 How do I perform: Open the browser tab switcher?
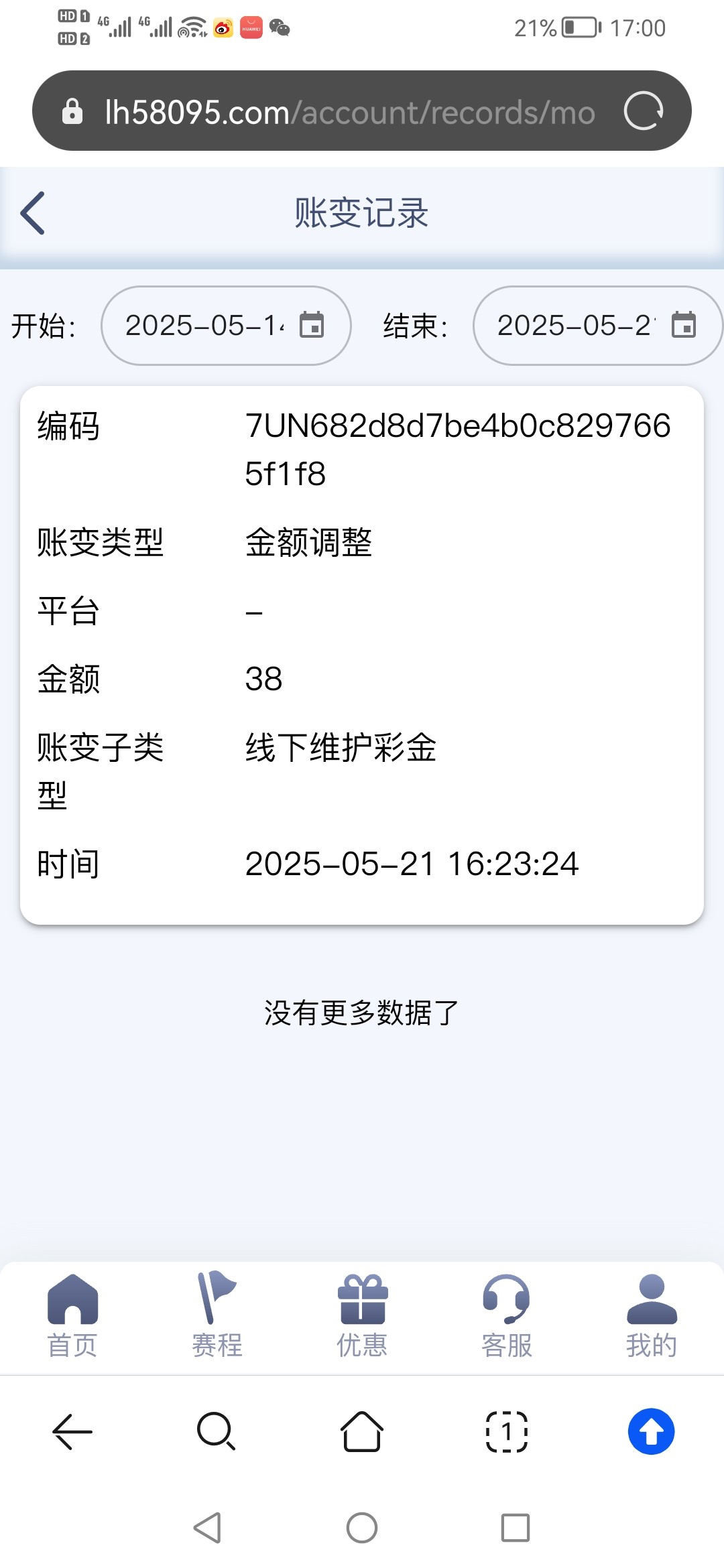click(x=507, y=1432)
